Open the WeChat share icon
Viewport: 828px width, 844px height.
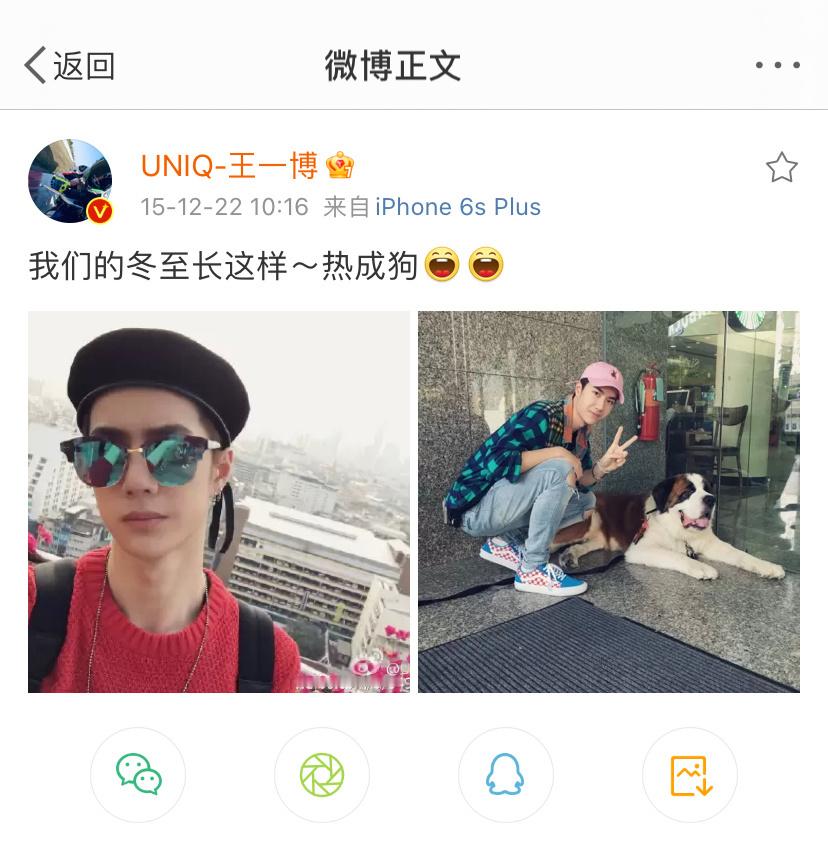click(138, 775)
